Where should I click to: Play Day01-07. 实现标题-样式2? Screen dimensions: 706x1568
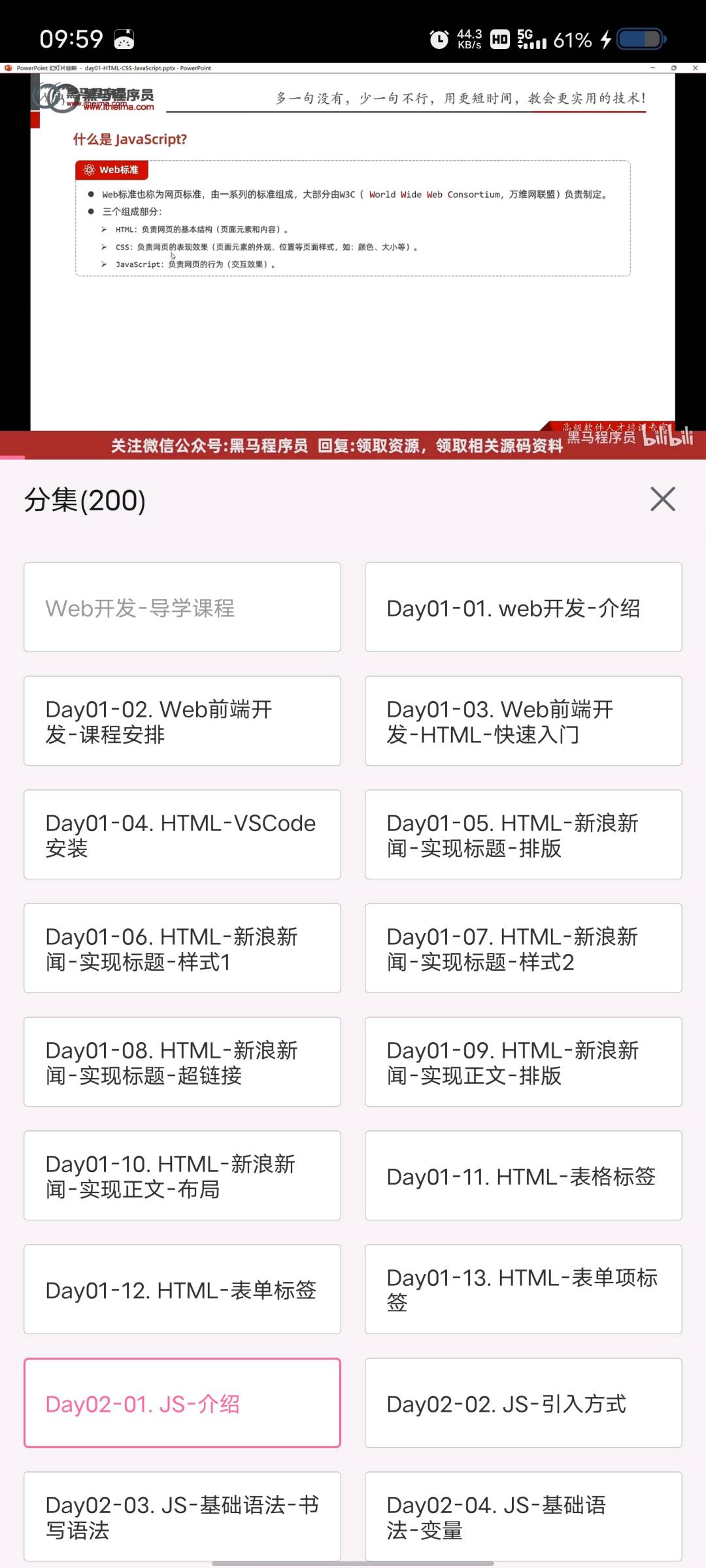tap(523, 948)
